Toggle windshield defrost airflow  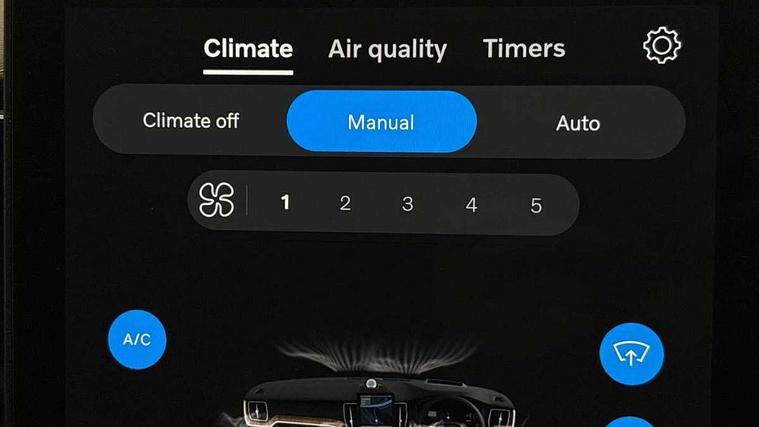(x=631, y=353)
